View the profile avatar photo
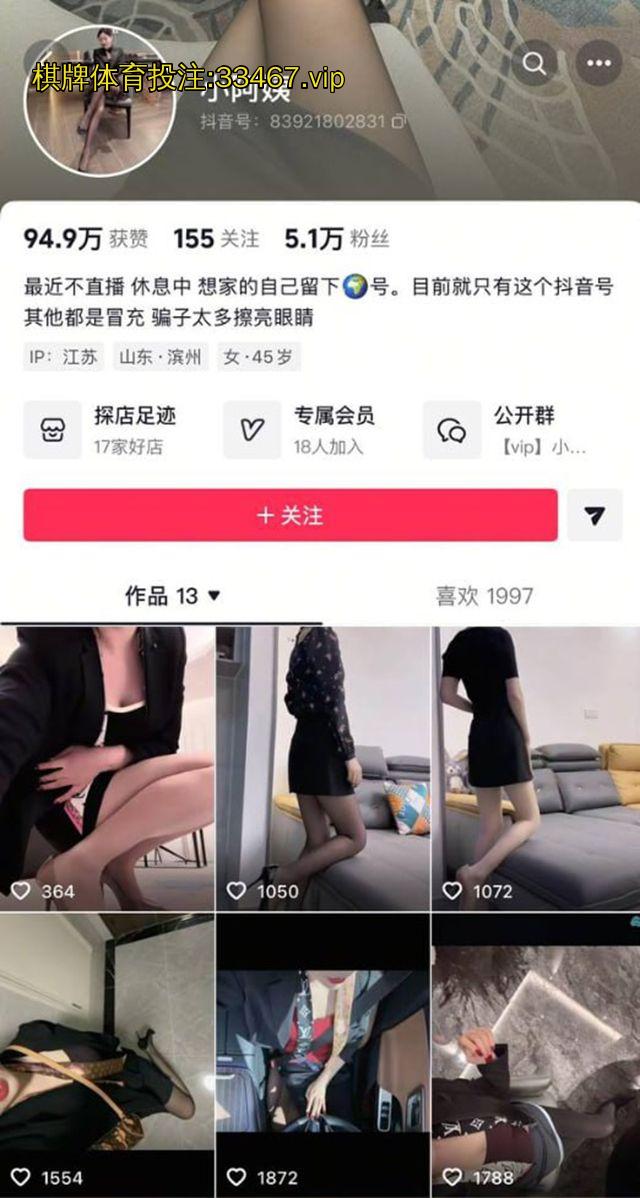Image resolution: width=640 pixels, height=1198 pixels. point(98,101)
